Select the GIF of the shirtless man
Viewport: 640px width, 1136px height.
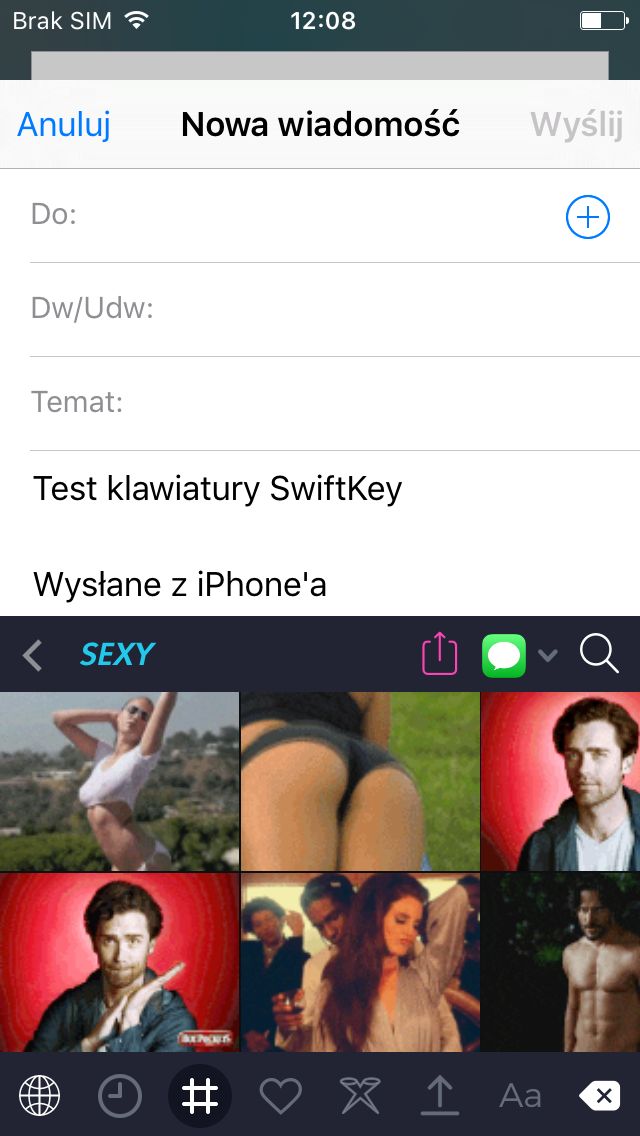coord(560,961)
